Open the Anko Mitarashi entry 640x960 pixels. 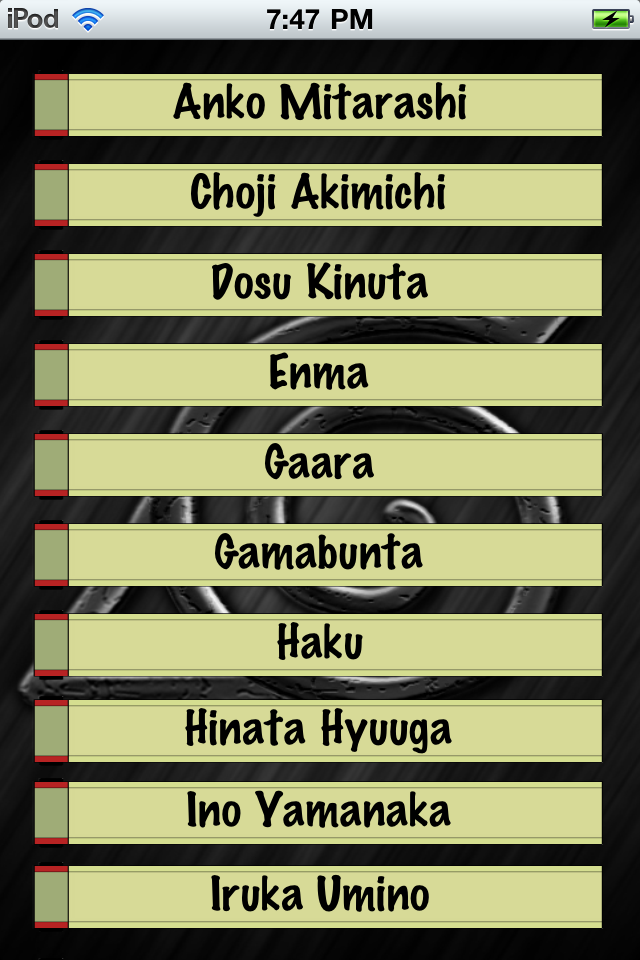point(319,104)
